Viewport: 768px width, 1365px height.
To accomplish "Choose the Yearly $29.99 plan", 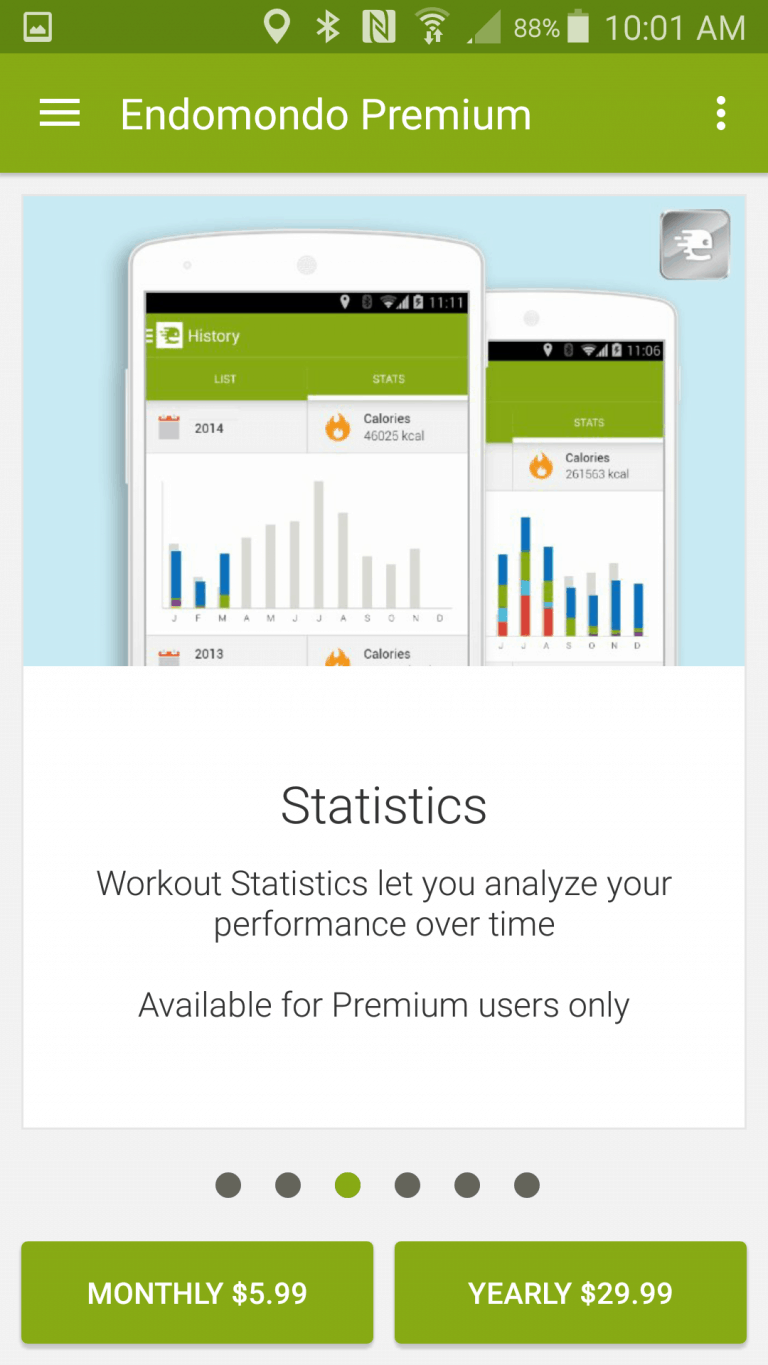I will pyautogui.click(x=570, y=1293).
